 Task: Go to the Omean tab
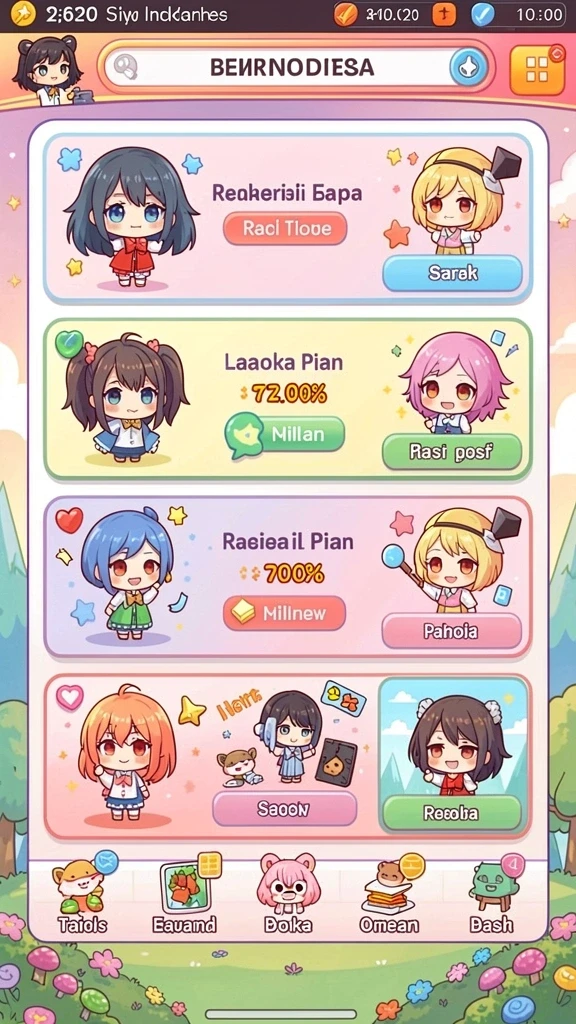tap(390, 895)
